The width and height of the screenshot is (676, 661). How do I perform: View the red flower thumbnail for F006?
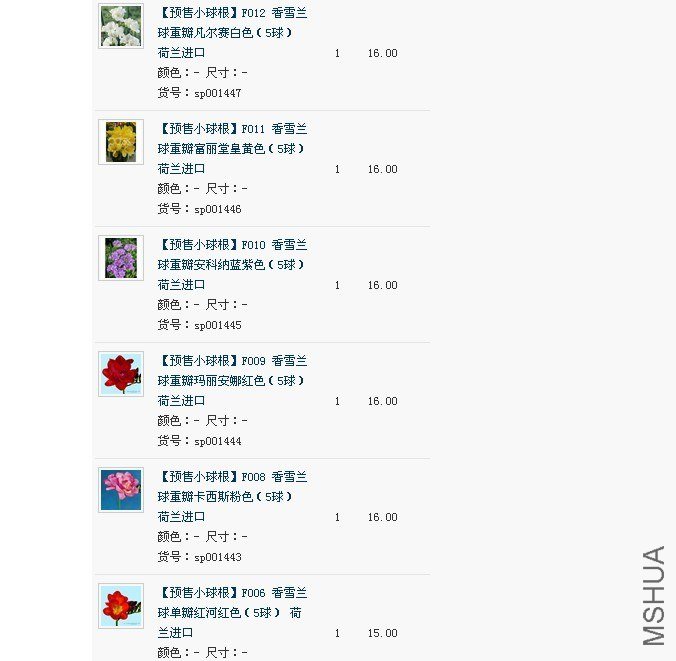pos(121,606)
